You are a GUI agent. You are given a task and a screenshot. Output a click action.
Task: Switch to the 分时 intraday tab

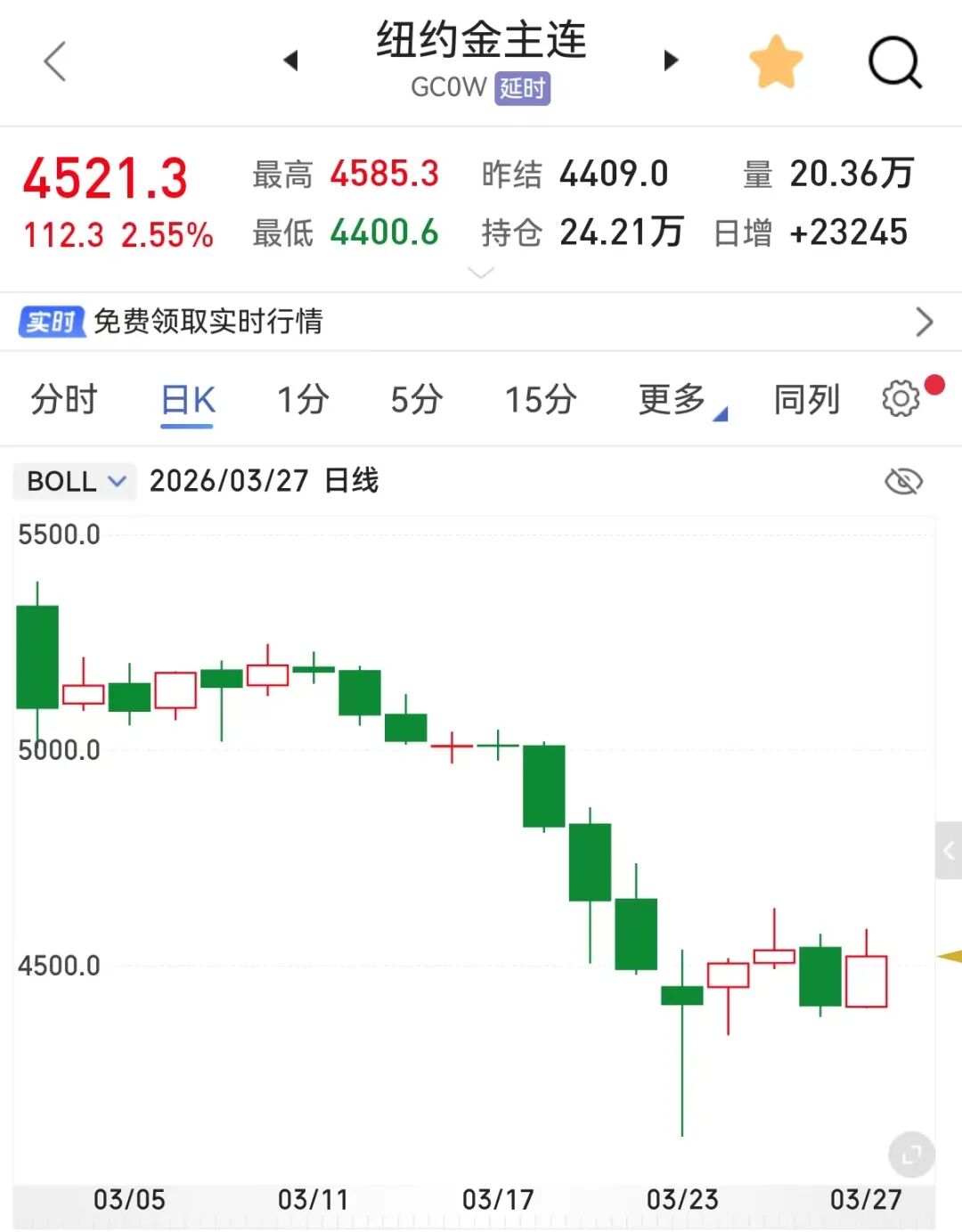pyautogui.click(x=64, y=400)
